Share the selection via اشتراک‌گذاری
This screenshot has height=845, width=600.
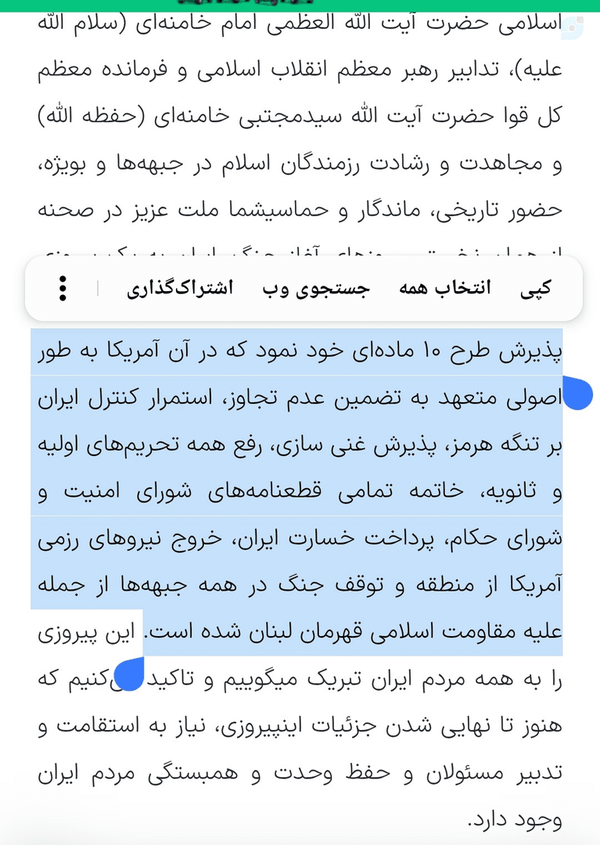(x=180, y=288)
